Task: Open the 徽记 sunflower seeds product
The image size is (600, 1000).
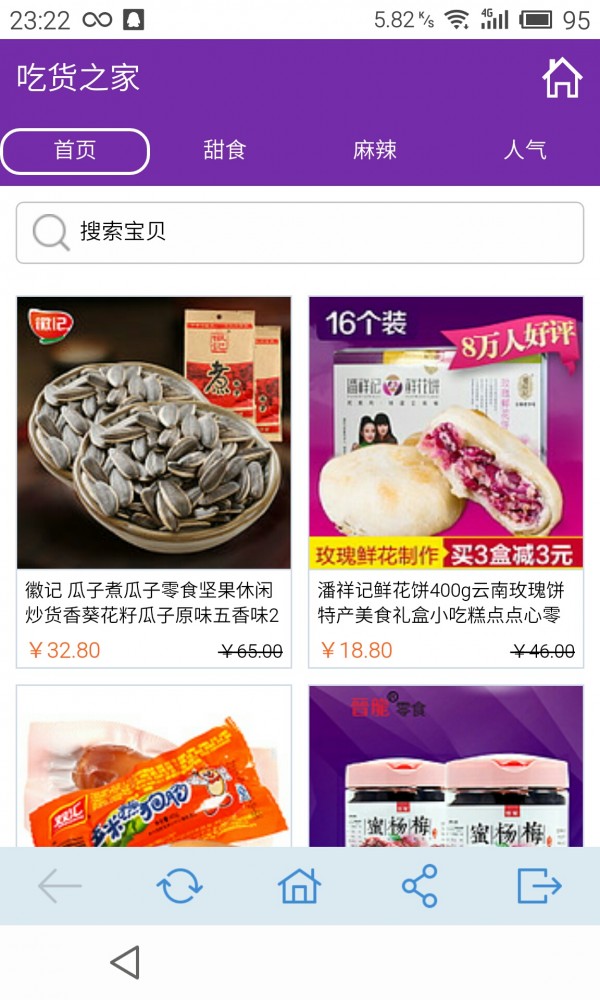Action: pyautogui.click(x=154, y=480)
